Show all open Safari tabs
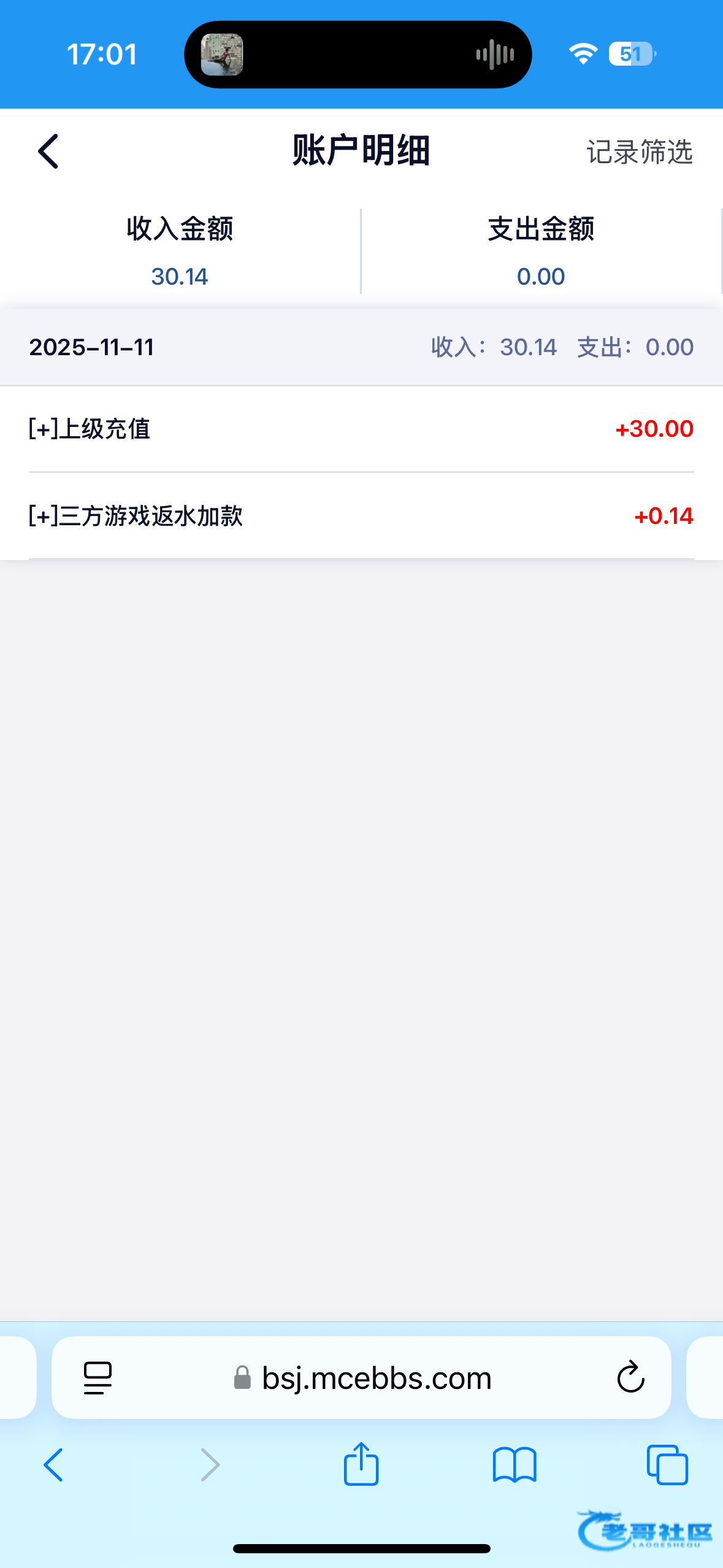Image resolution: width=723 pixels, height=1568 pixels. pyautogui.click(x=667, y=1465)
